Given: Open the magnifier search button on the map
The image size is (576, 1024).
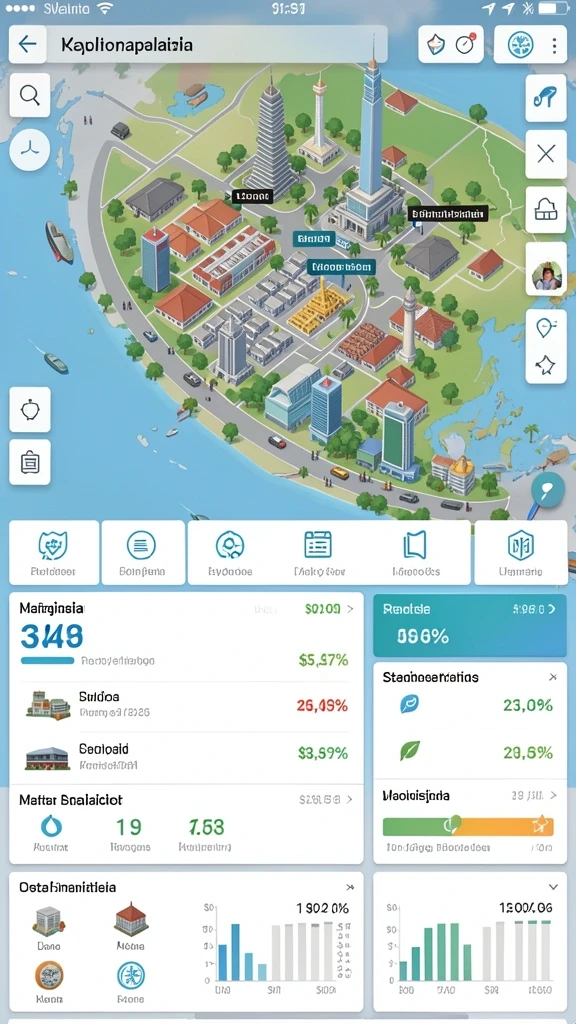Looking at the screenshot, I should [x=30, y=95].
